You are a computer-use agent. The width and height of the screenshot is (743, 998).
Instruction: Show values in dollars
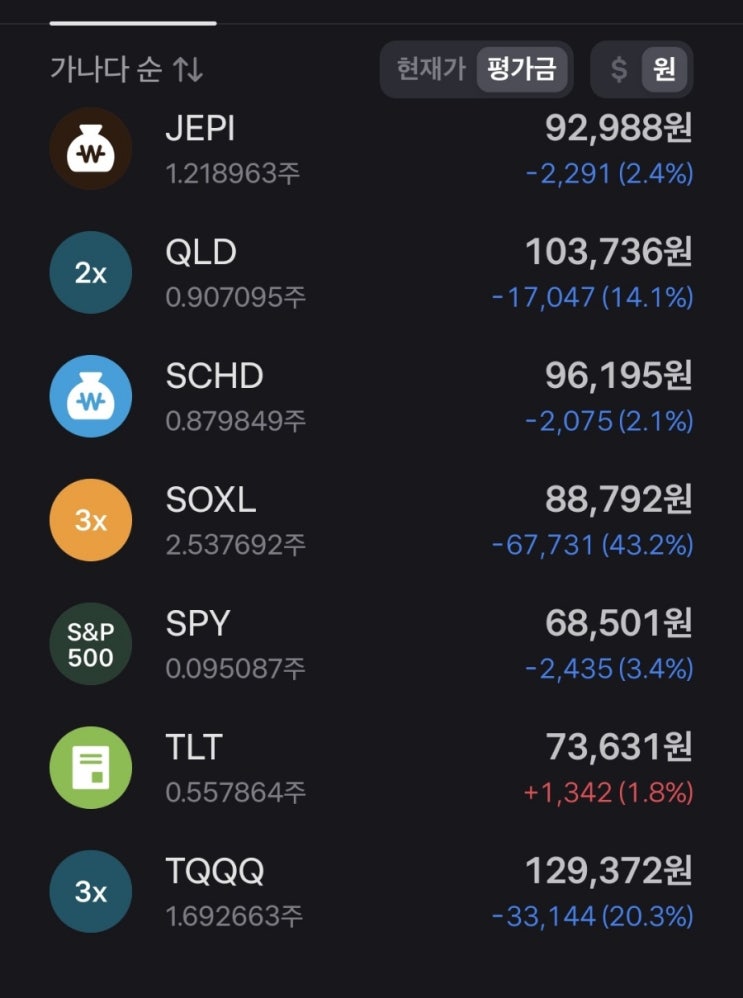pos(619,69)
